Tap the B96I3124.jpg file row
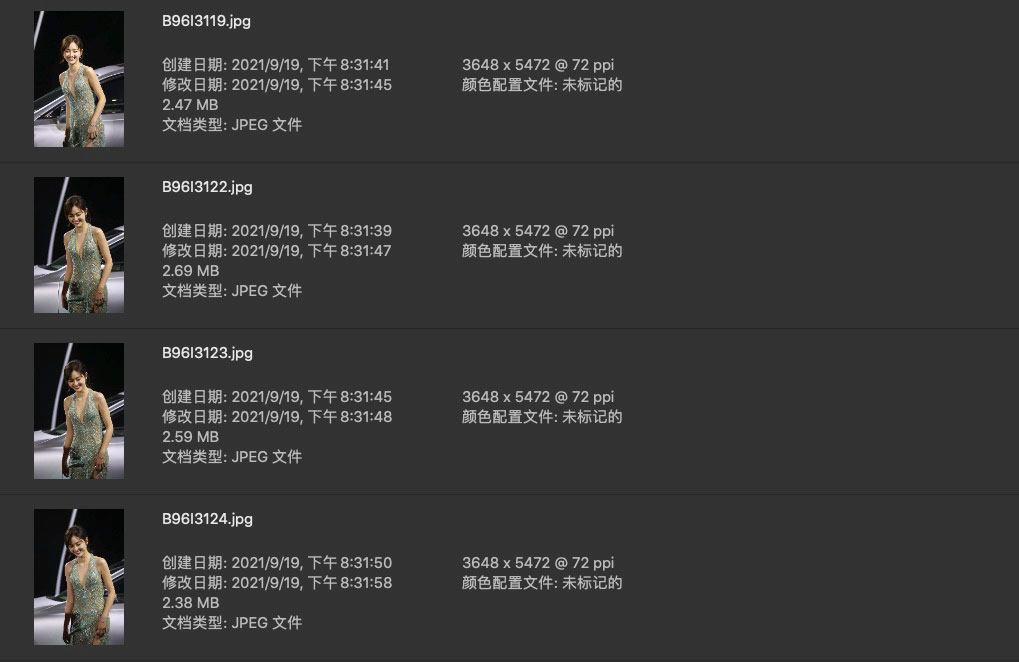The image size is (1019, 662). (207, 519)
